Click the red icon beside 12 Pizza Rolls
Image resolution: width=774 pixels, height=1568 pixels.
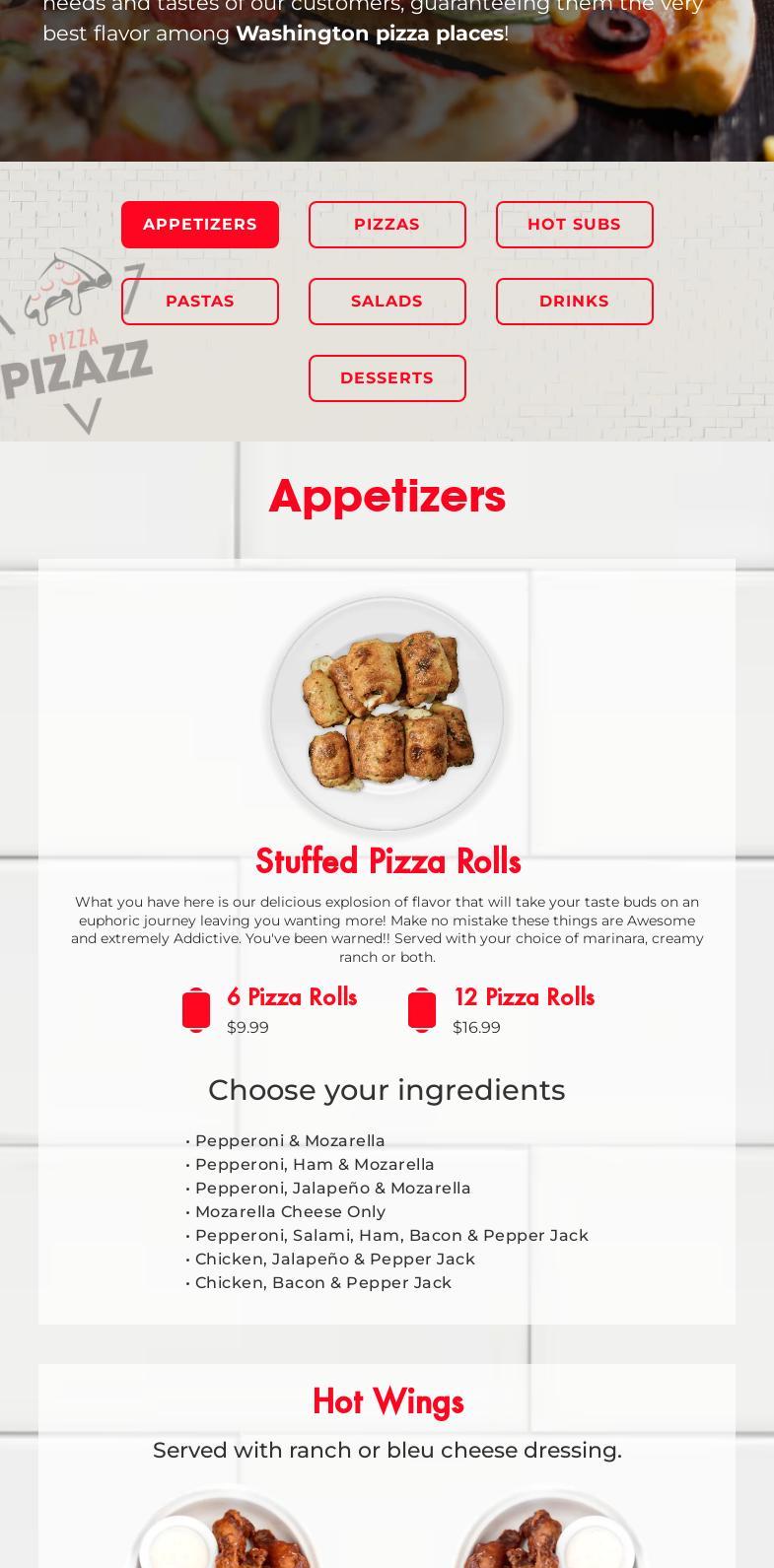[x=421, y=1009]
